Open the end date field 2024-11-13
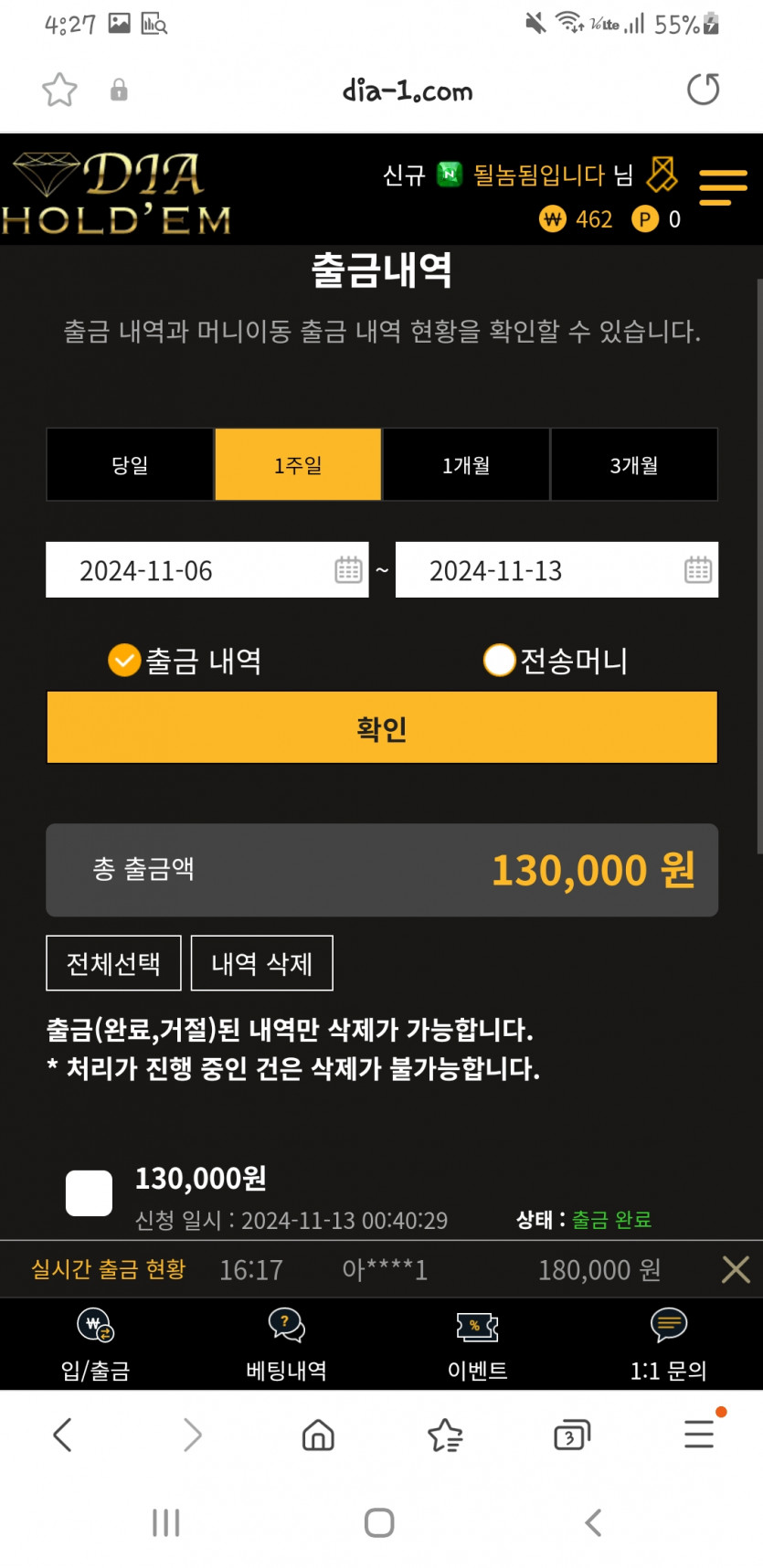The height and width of the screenshot is (1568, 763). (556, 570)
